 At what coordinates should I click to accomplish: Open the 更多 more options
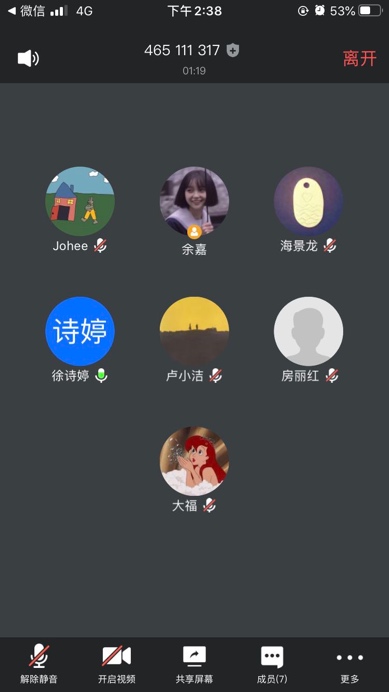point(350,663)
